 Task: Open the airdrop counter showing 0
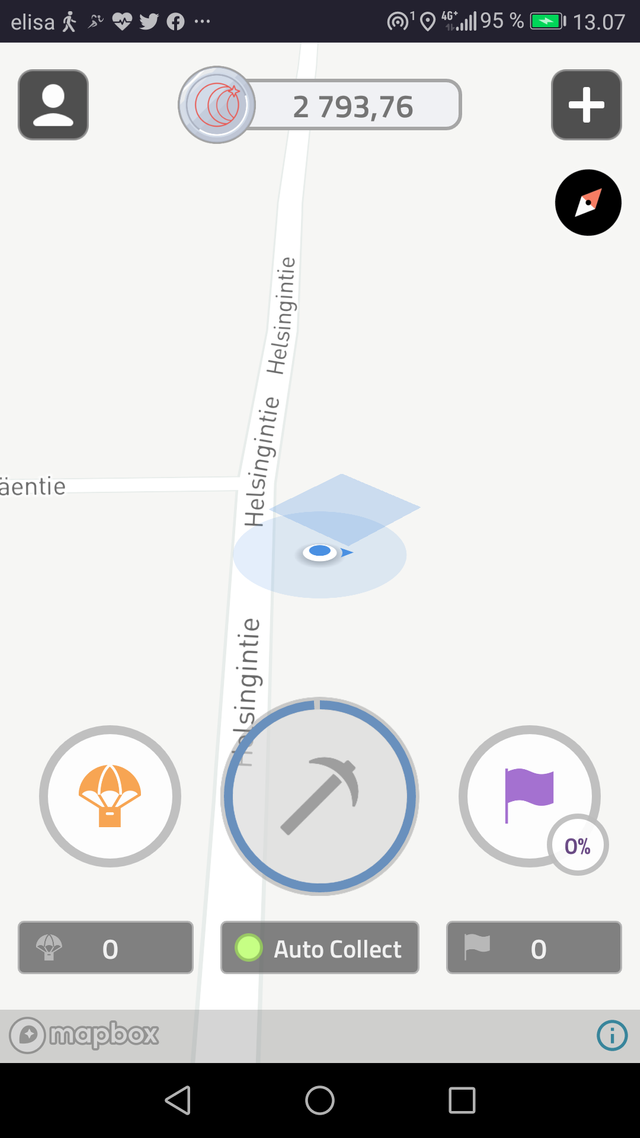pyautogui.click(x=106, y=947)
